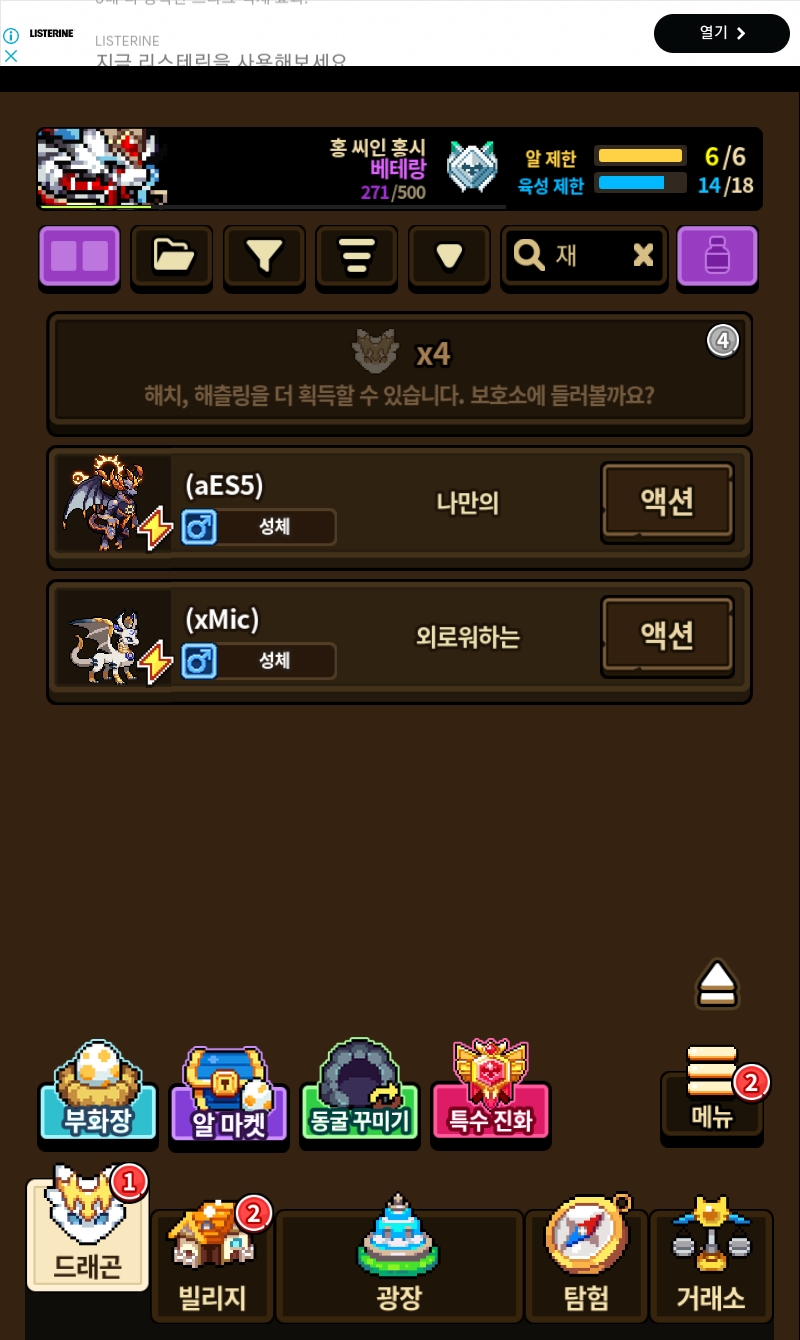This screenshot has width=800, height=1340.
Task: Tap the eject-style up arrow button
Action: pos(717,984)
